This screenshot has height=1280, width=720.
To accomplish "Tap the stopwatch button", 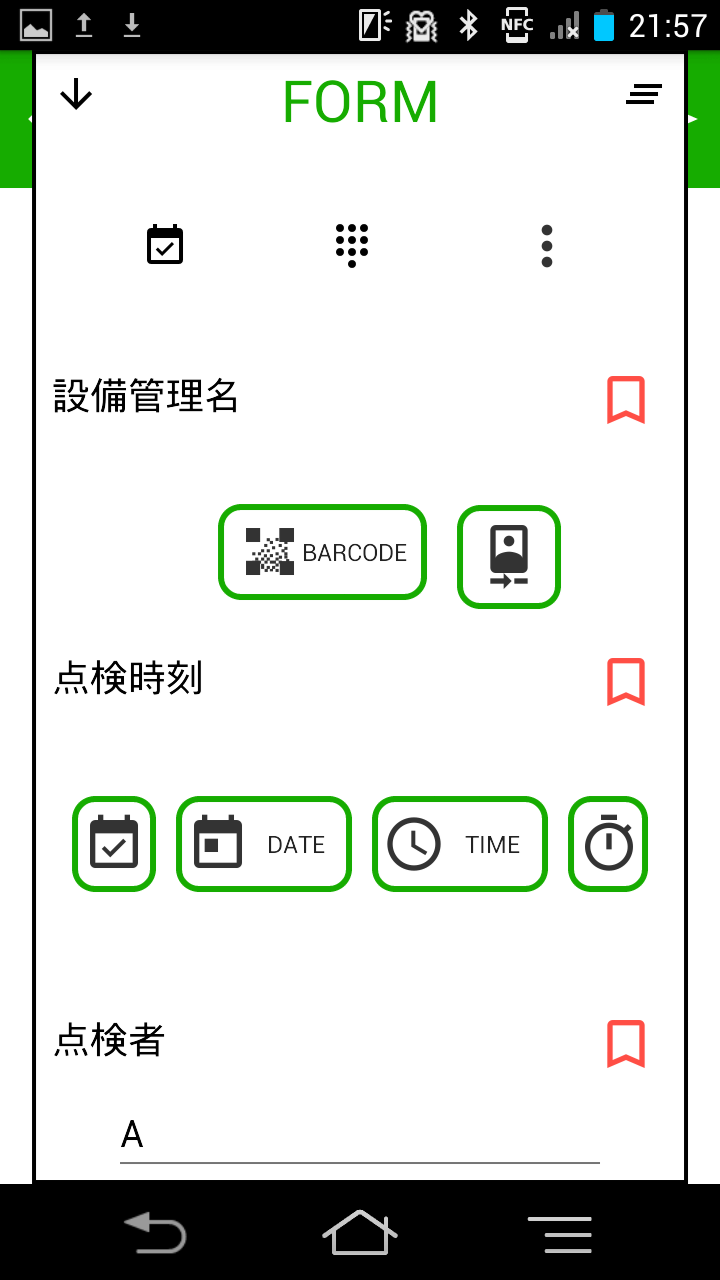I will 608,844.
